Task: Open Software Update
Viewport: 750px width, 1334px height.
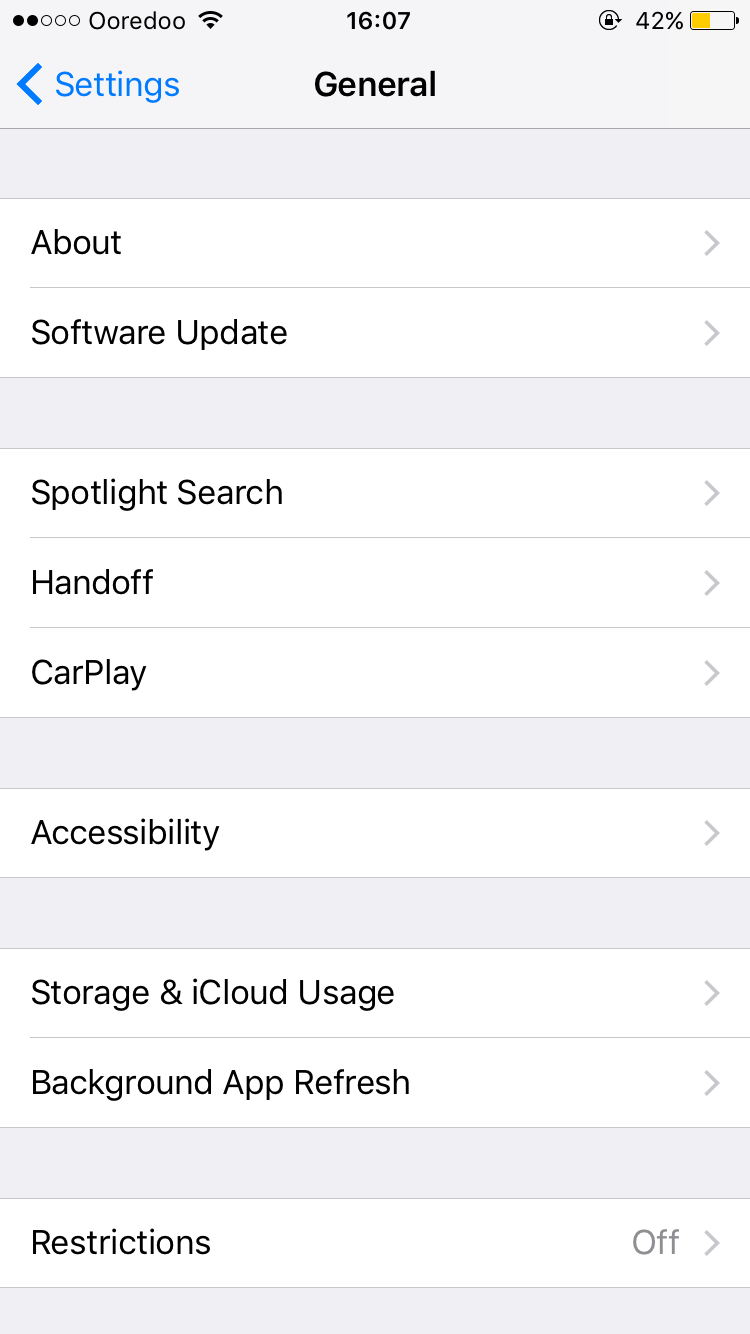Action: click(375, 333)
